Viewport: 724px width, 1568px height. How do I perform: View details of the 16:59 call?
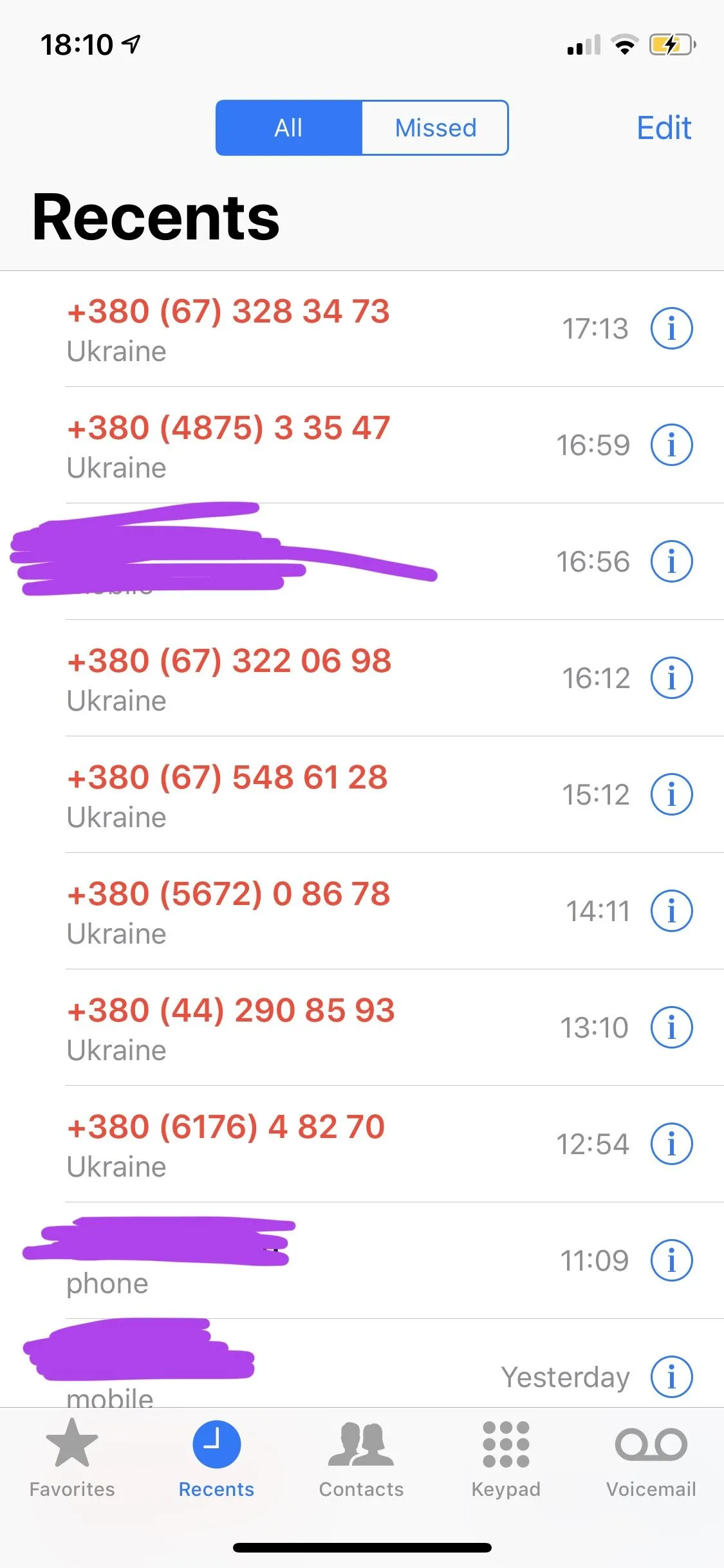tap(671, 445)
